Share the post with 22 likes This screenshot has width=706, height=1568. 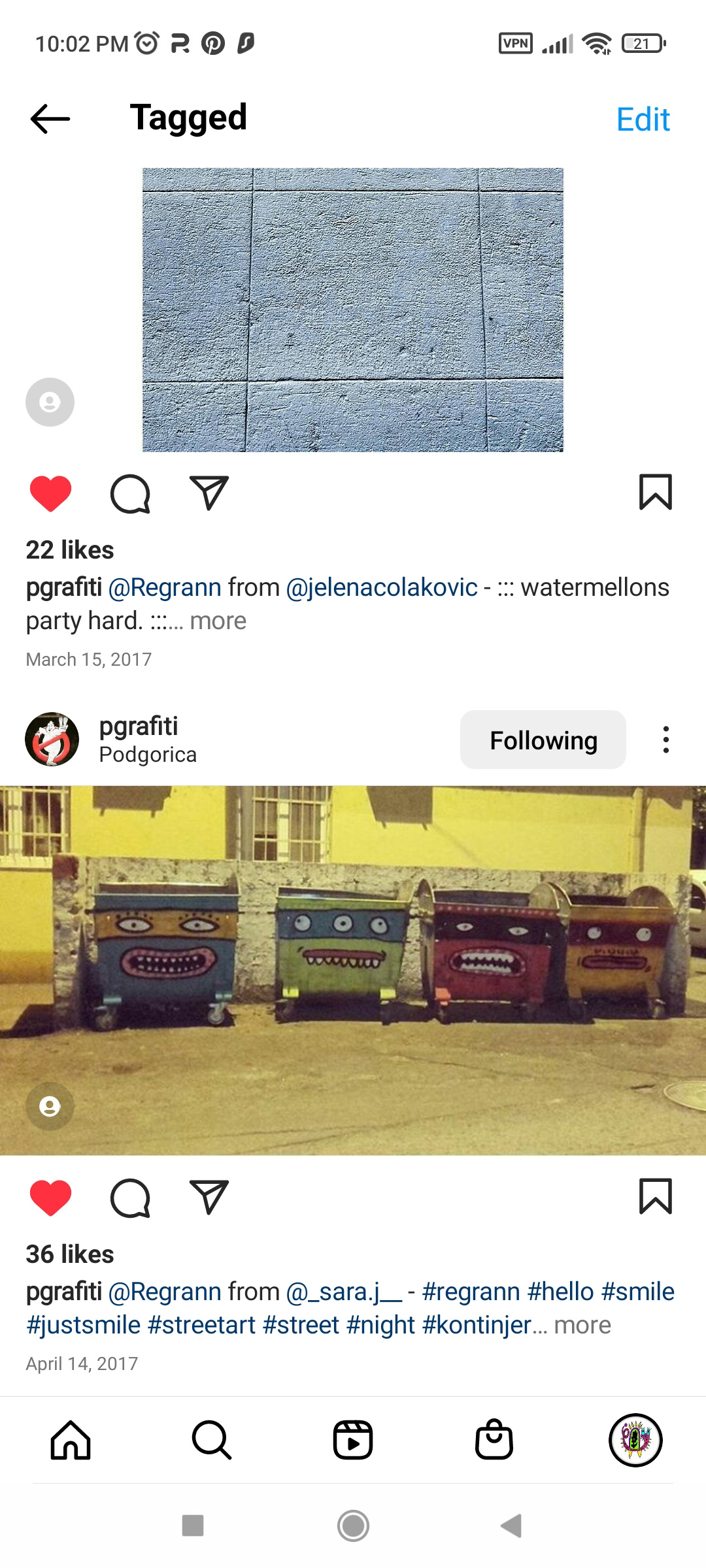(x=209, y=493)
